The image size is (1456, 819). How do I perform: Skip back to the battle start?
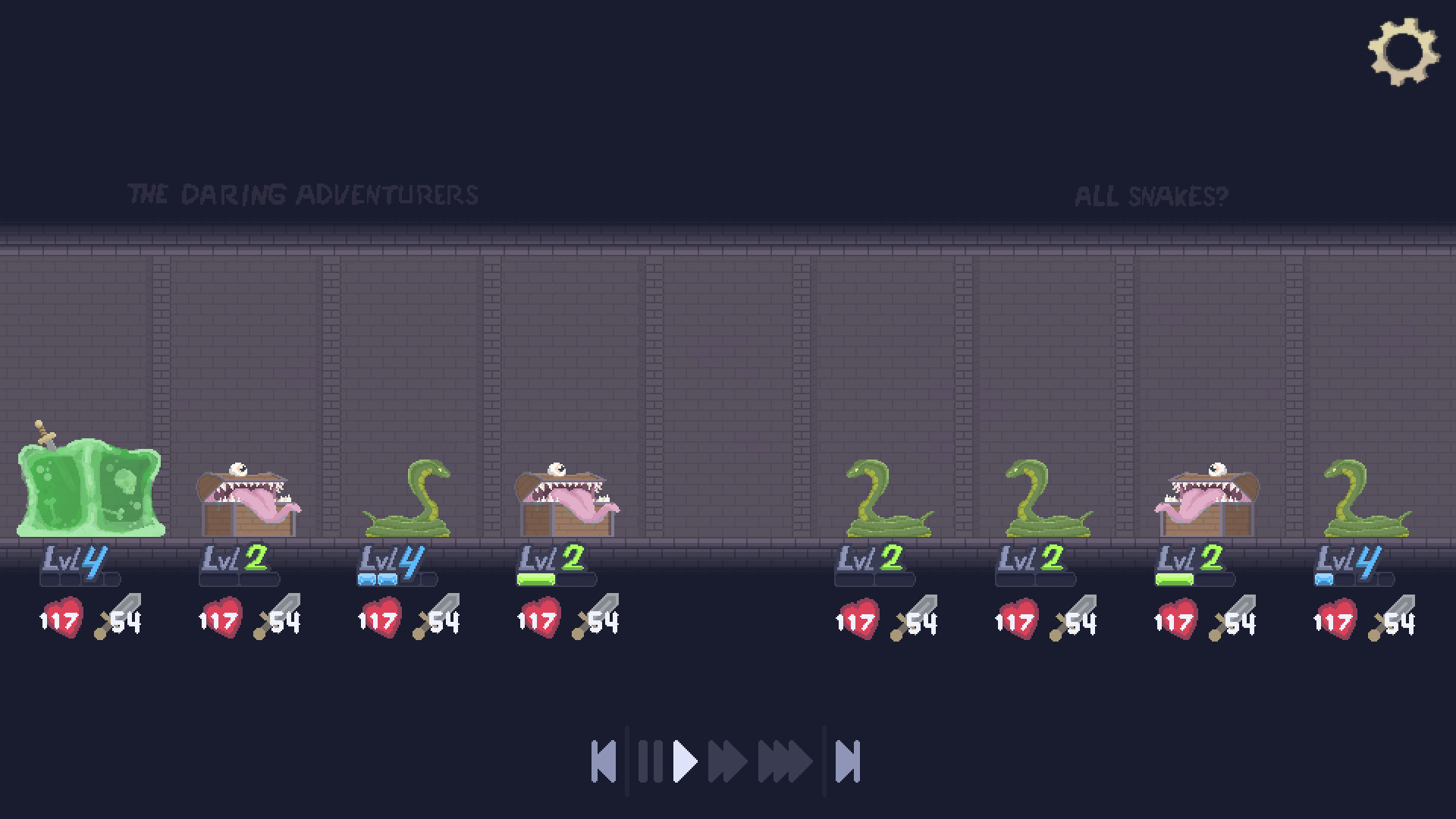pyautogui.click(x=604, y=761)
